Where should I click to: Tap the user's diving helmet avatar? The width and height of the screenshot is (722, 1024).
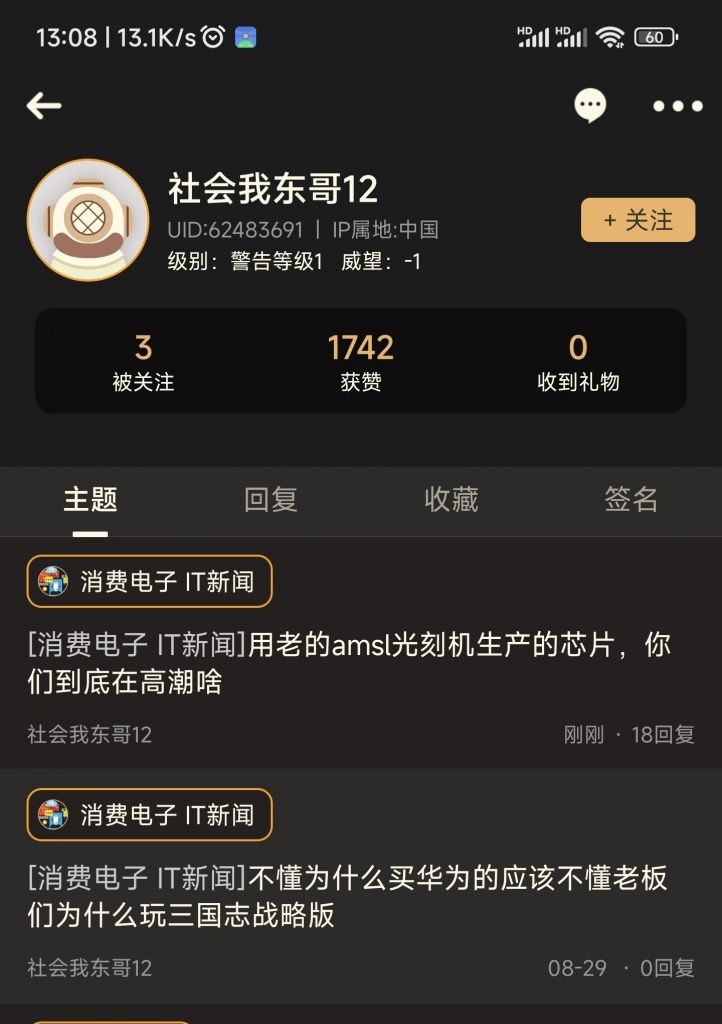pyautogui.click(x=88, y=218)
